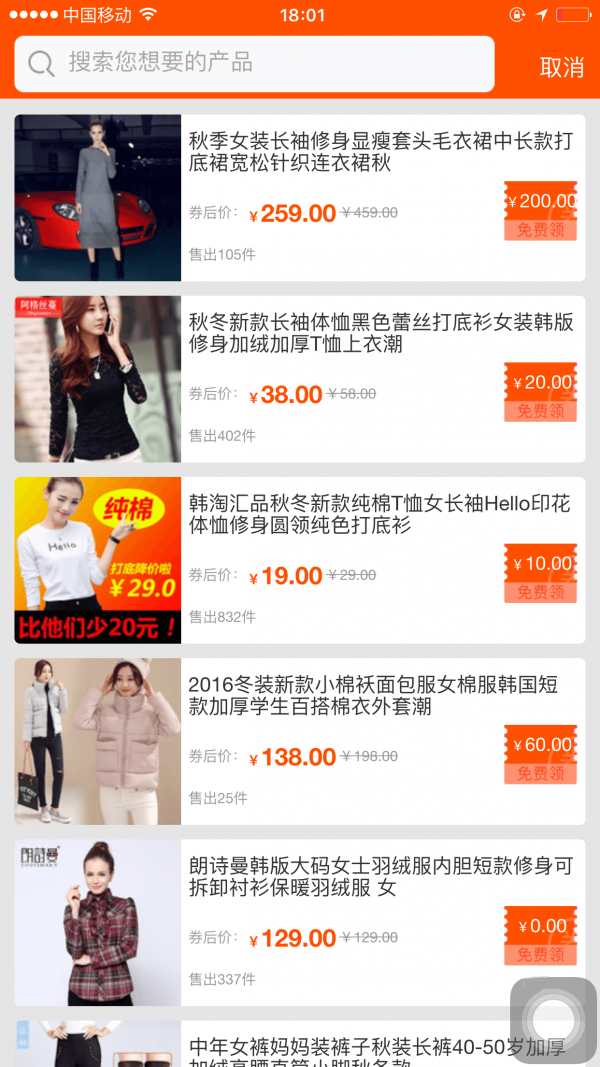Cancel the search with 取消

click(x=562, y=67)
